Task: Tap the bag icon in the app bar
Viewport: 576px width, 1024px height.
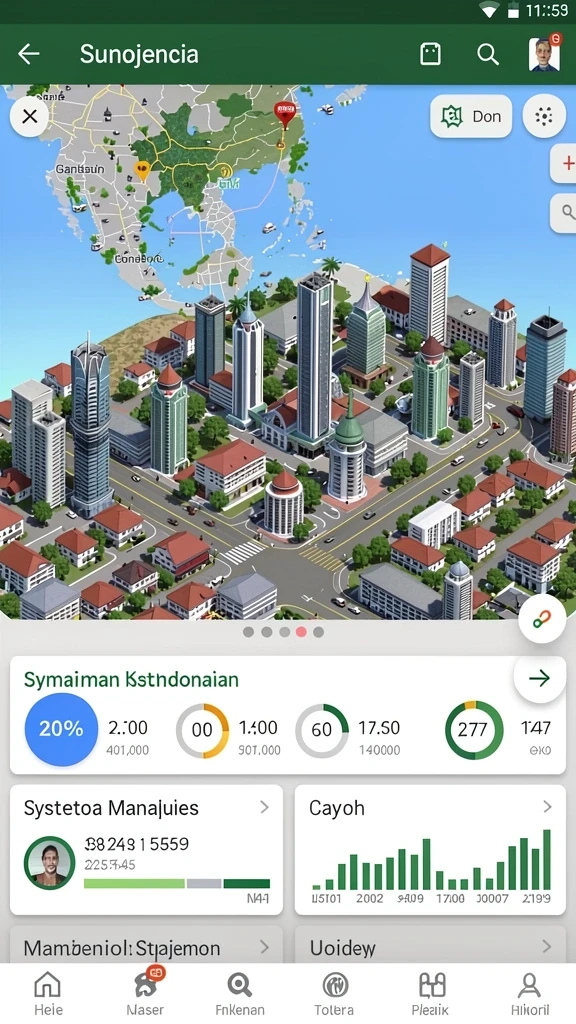Action: point(430,54)
